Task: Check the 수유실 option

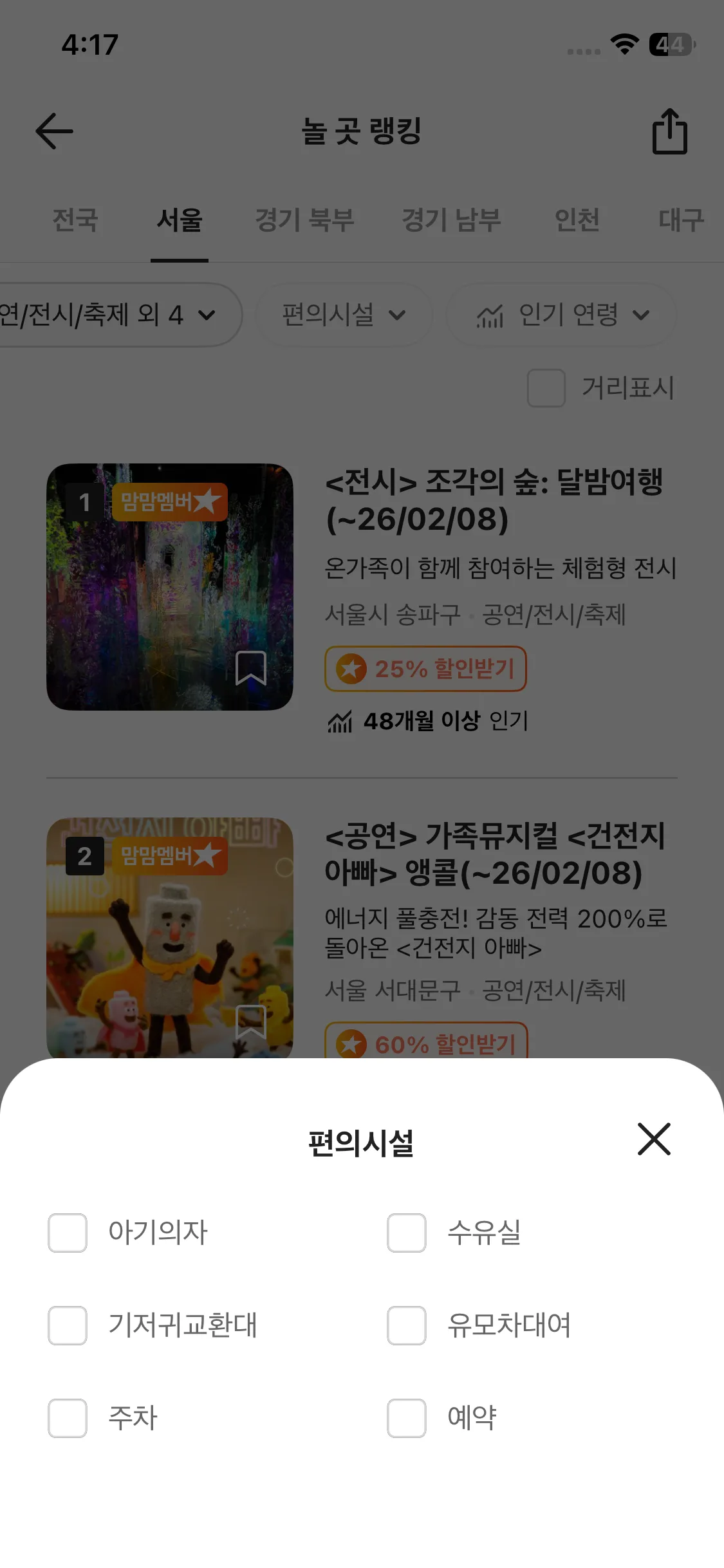Action: (x=407, y=1233)
